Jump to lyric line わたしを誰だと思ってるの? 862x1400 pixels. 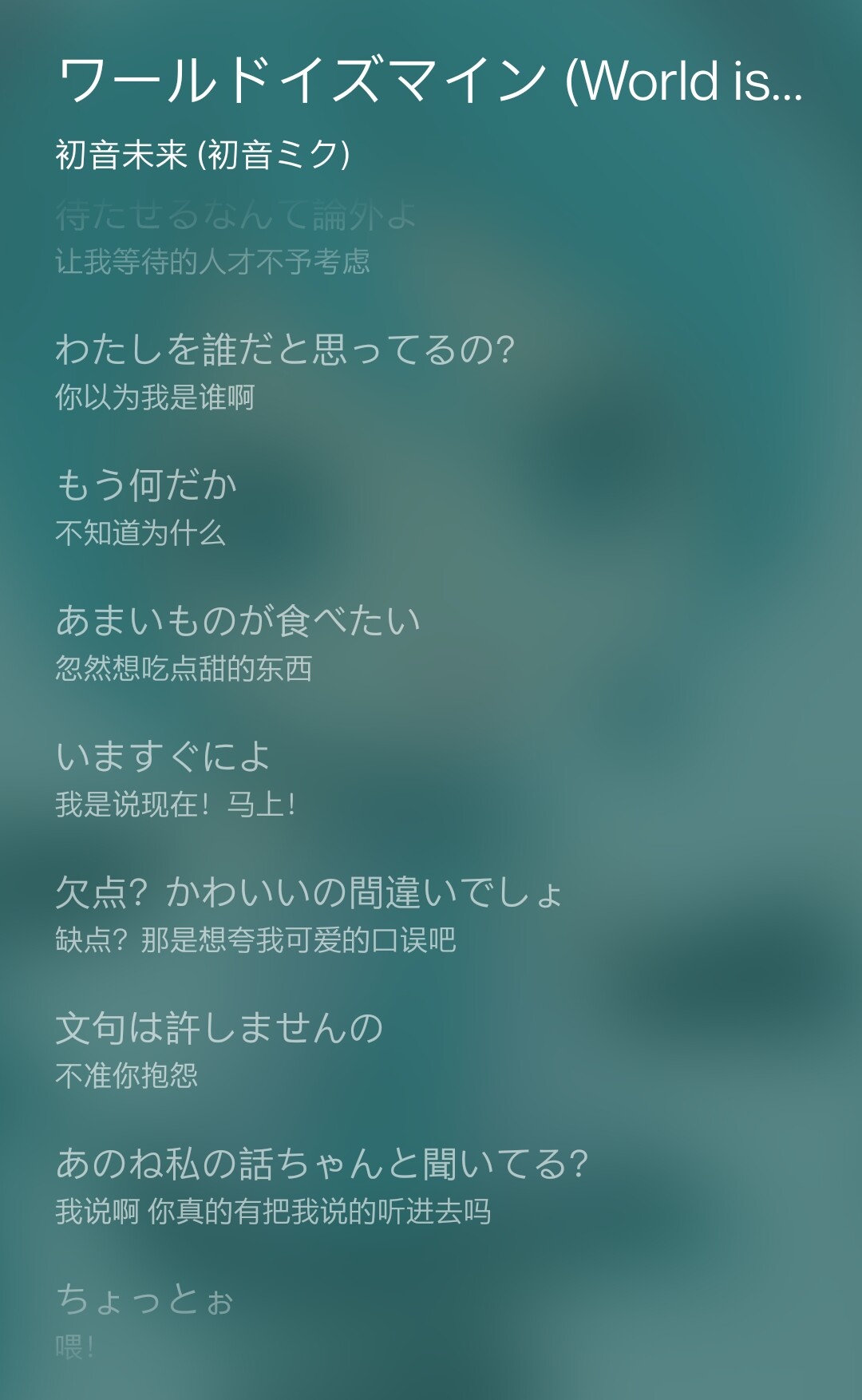click(x=285, y=350)
